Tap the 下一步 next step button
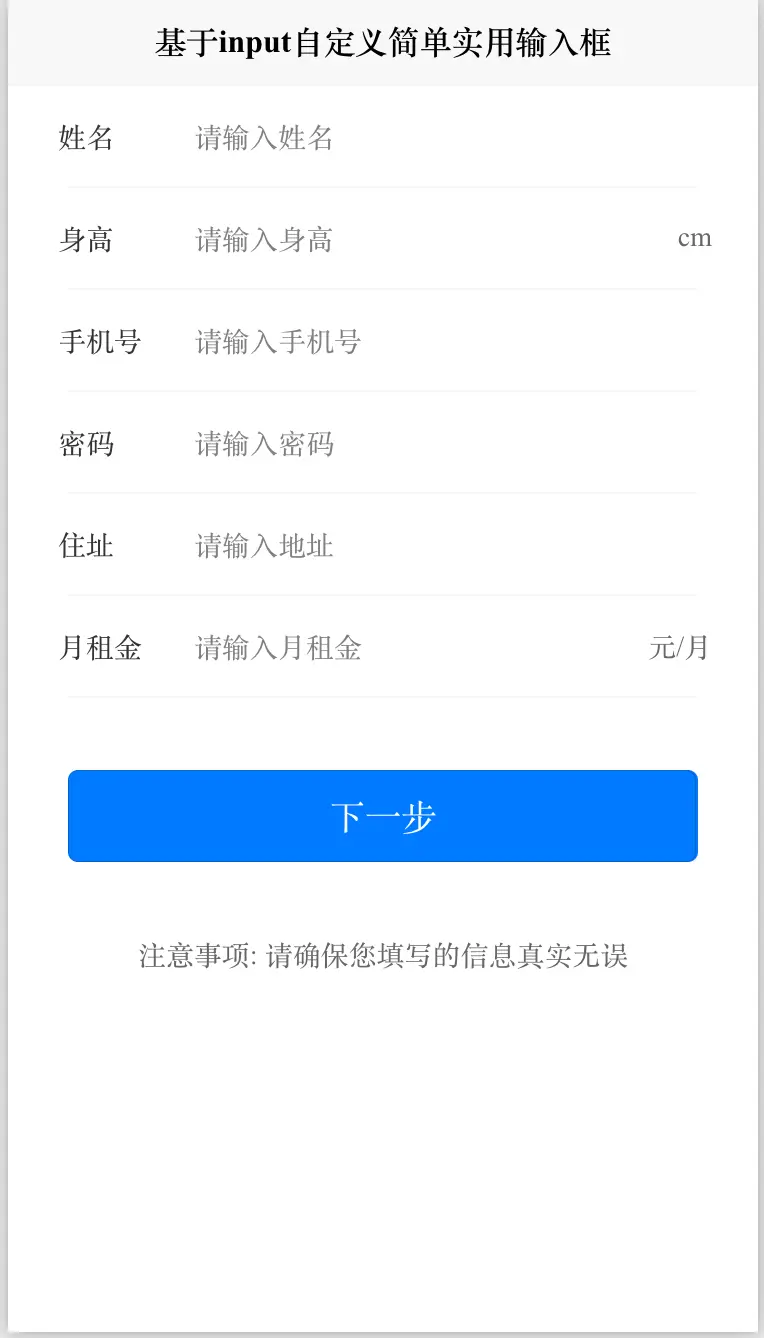The height and width of the screenshot is (1338, 764). tap(382, 816)
